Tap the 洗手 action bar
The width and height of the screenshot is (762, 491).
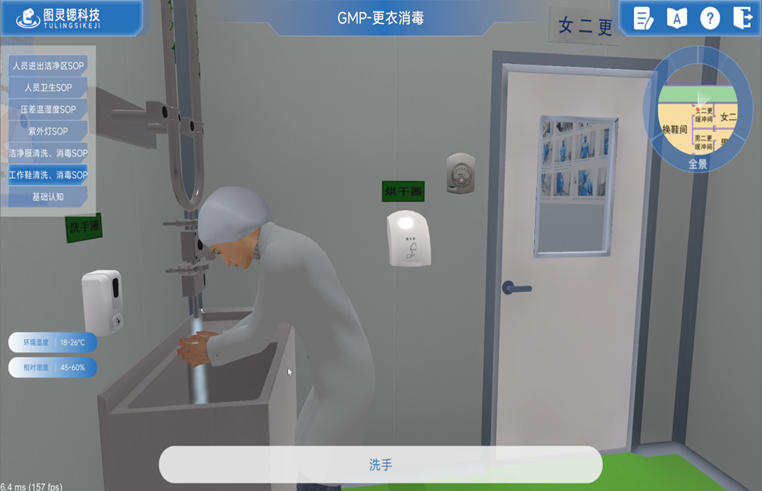click(x=380, y=465)
